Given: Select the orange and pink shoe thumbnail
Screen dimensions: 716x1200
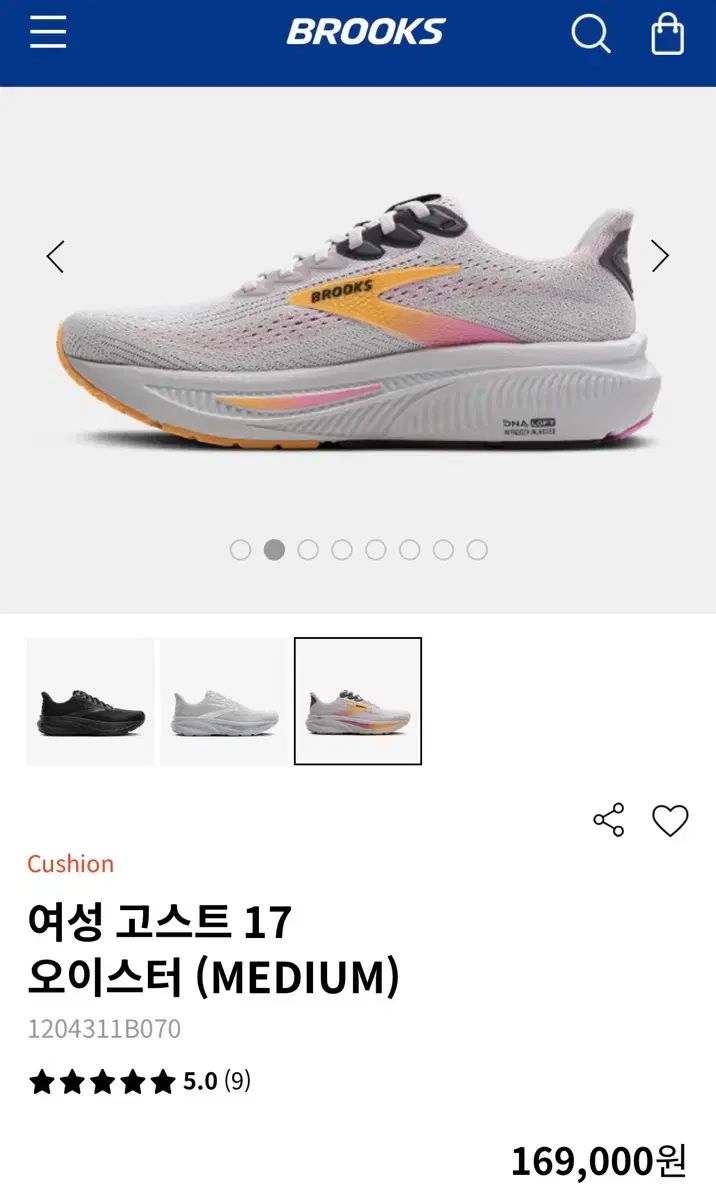Looking at the screenshot, I should click(x=358, y=701).
